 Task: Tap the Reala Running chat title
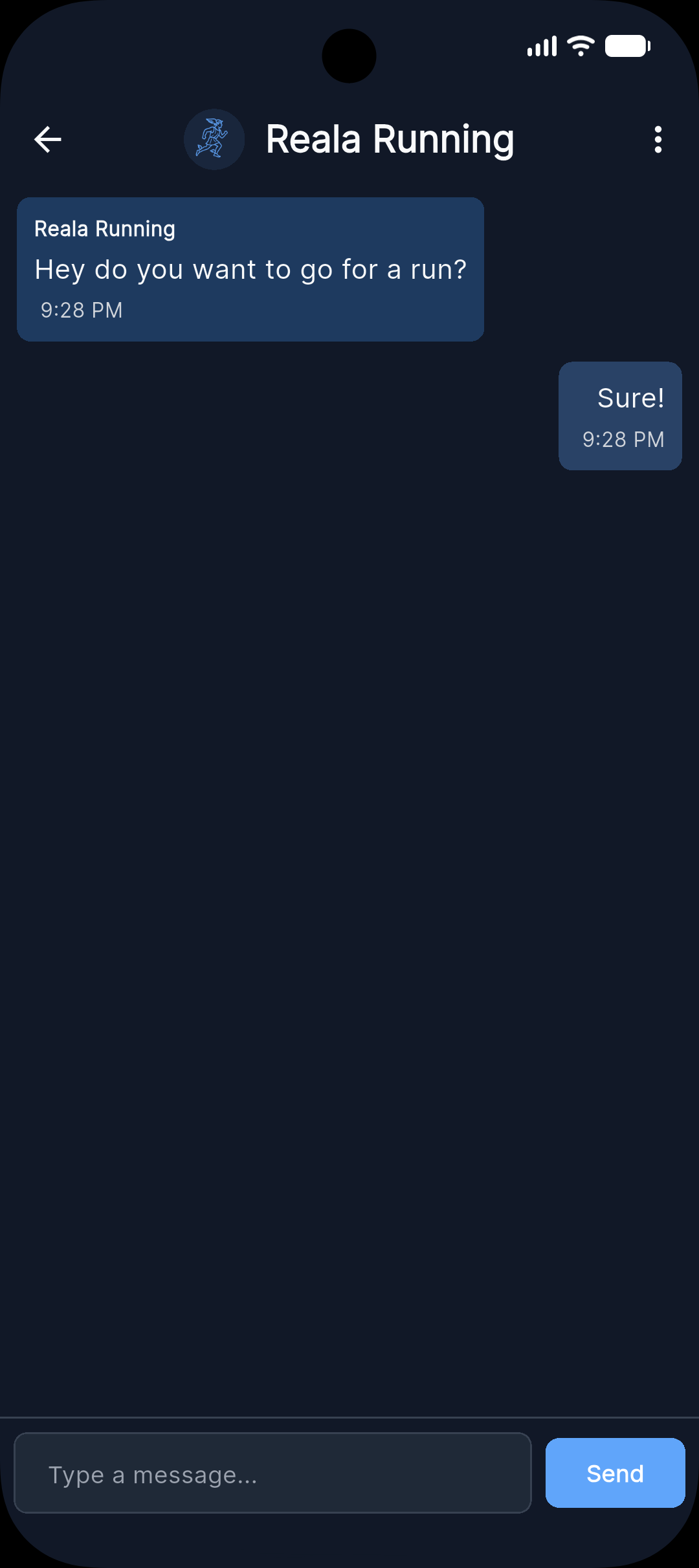click(x=390, y=138)
